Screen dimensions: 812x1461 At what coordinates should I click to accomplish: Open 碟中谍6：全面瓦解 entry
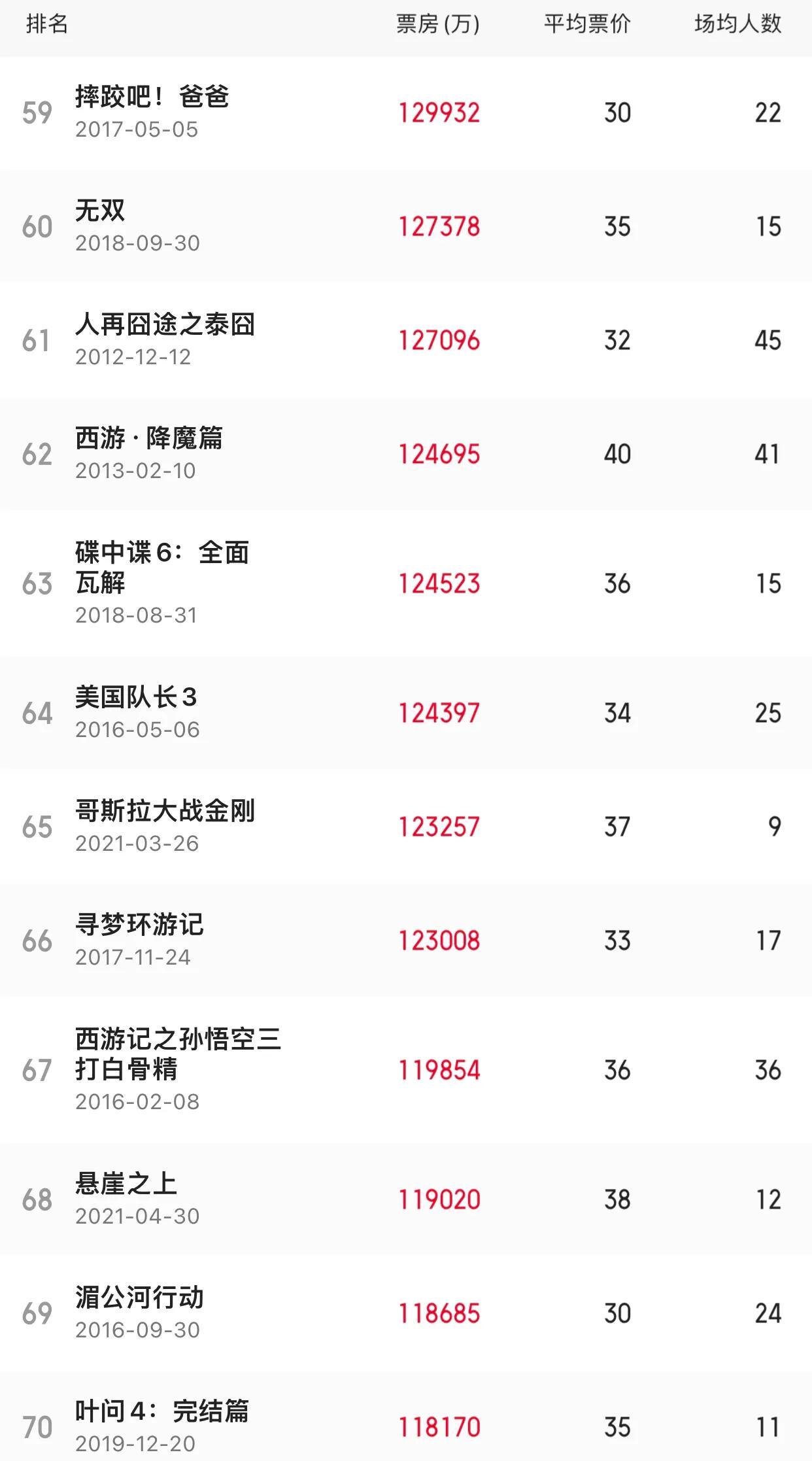pyautogui.click(x=406, y=583)
